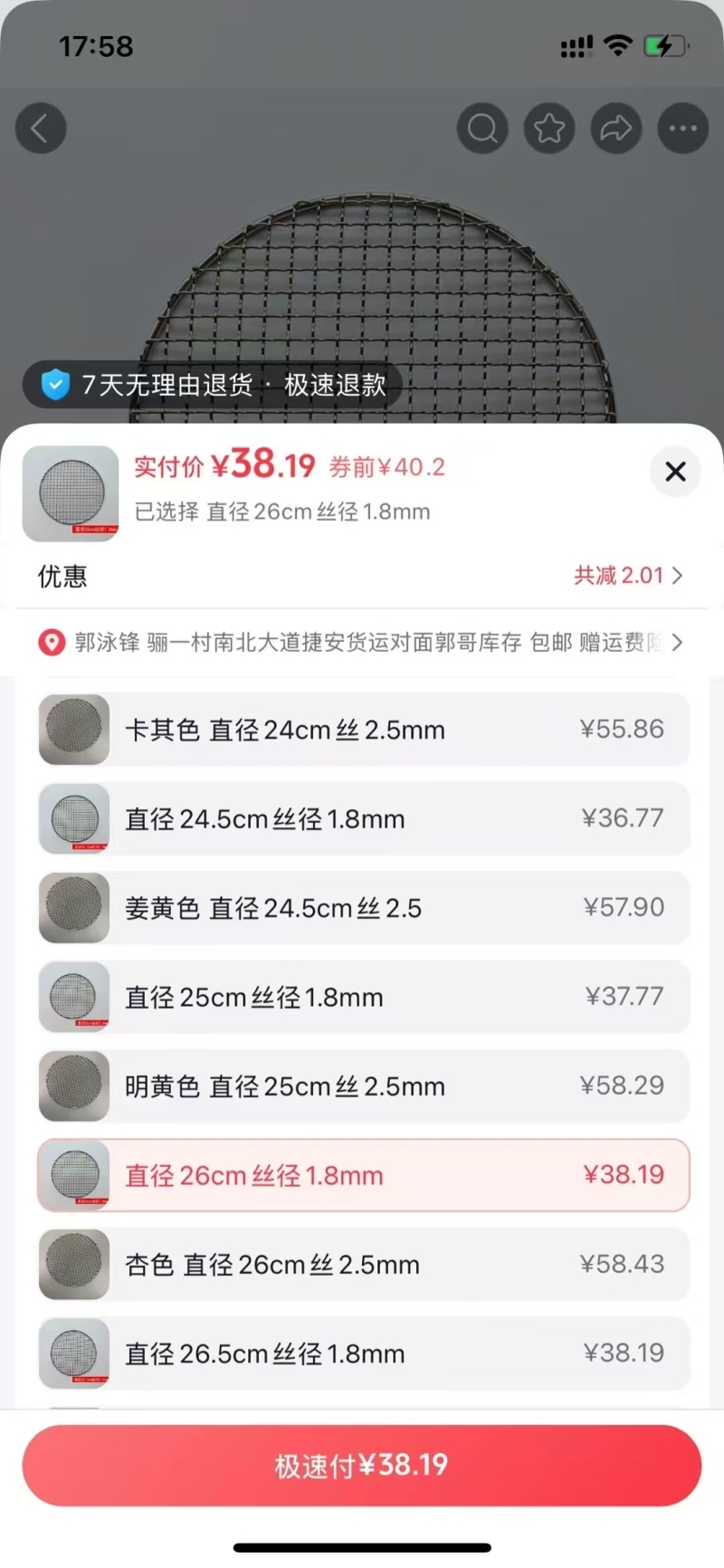
Task: Open the three-dot overflow menu
Action: (682, 129)
